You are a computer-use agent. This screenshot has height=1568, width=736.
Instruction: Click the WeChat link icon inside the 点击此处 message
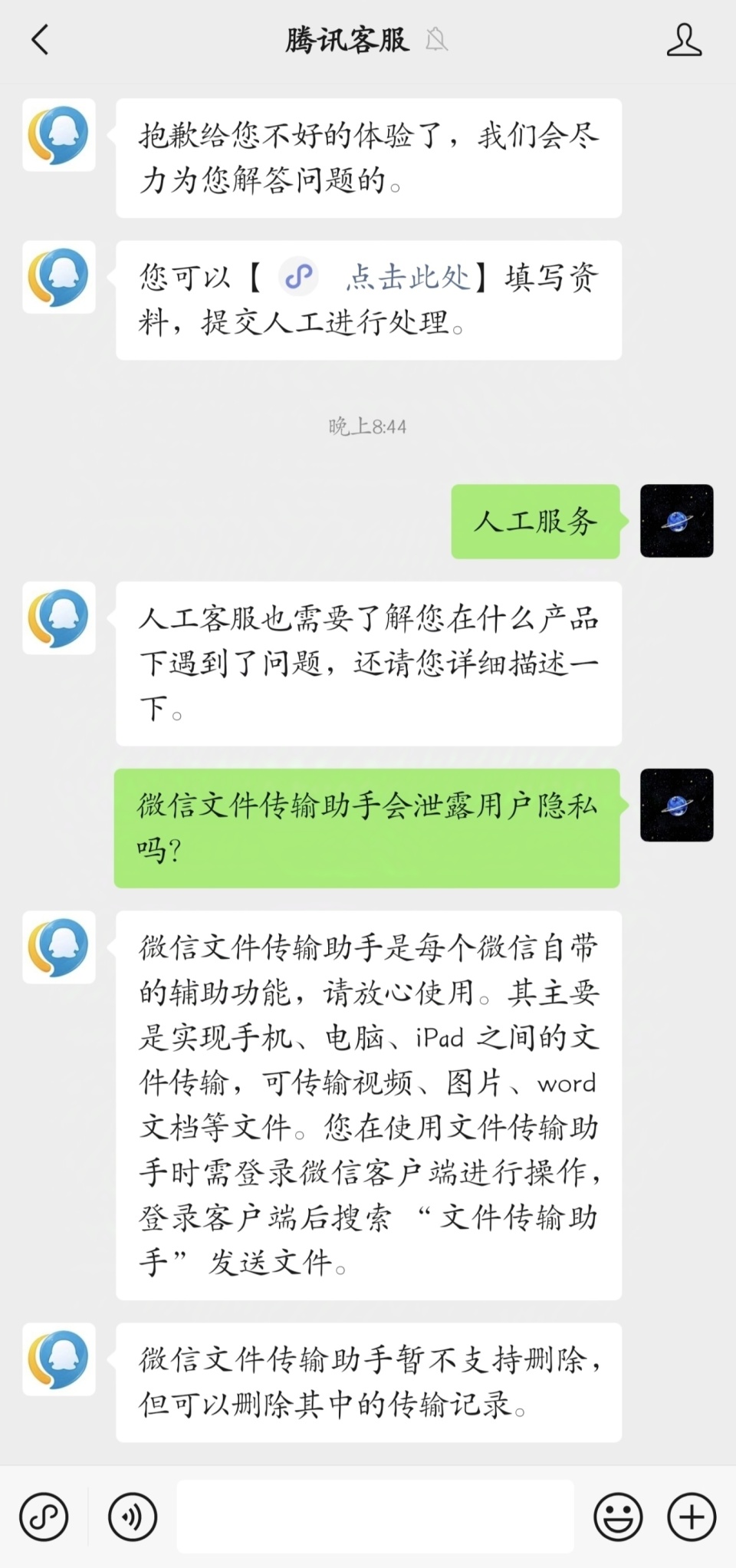(x=301, y=276)
